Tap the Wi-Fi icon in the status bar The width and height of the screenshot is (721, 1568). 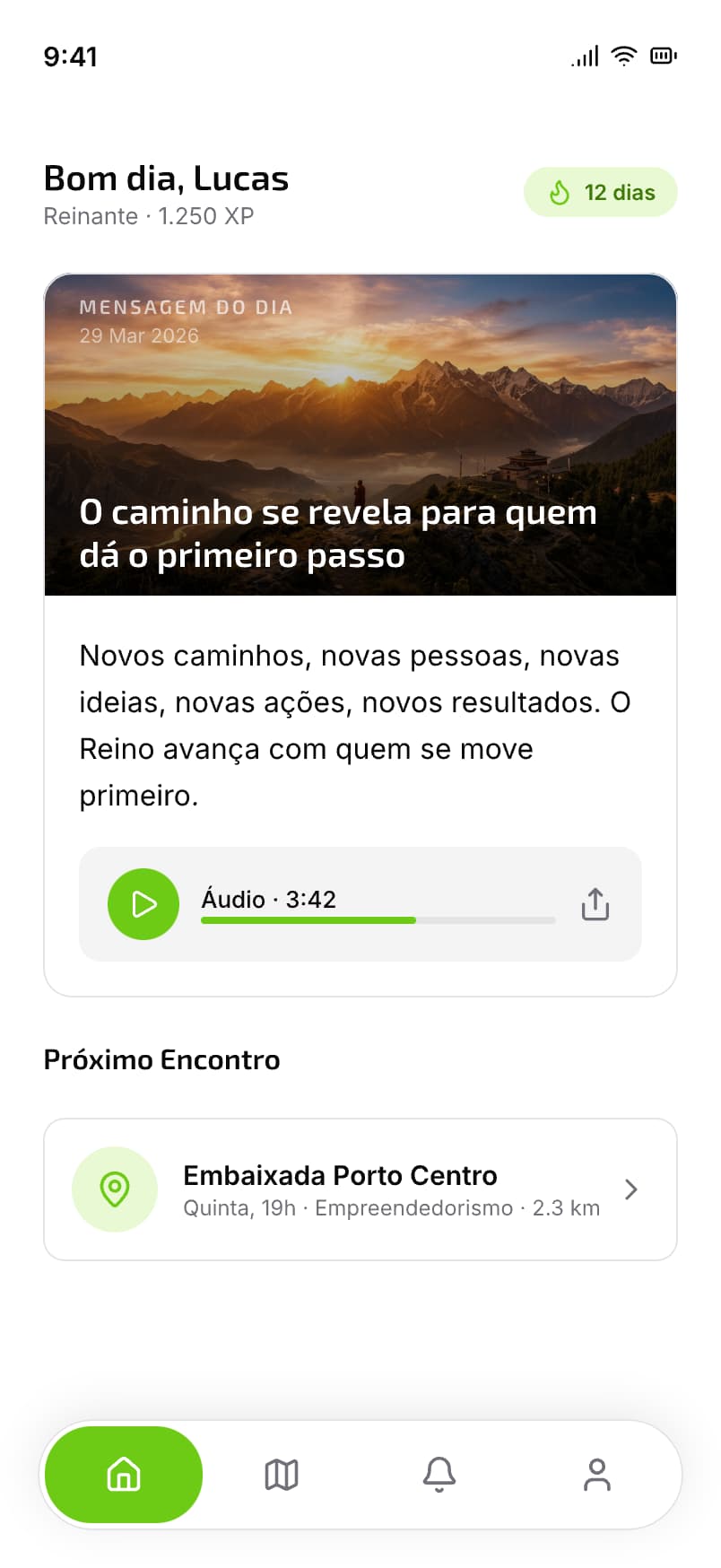click(x=623, y=56)
